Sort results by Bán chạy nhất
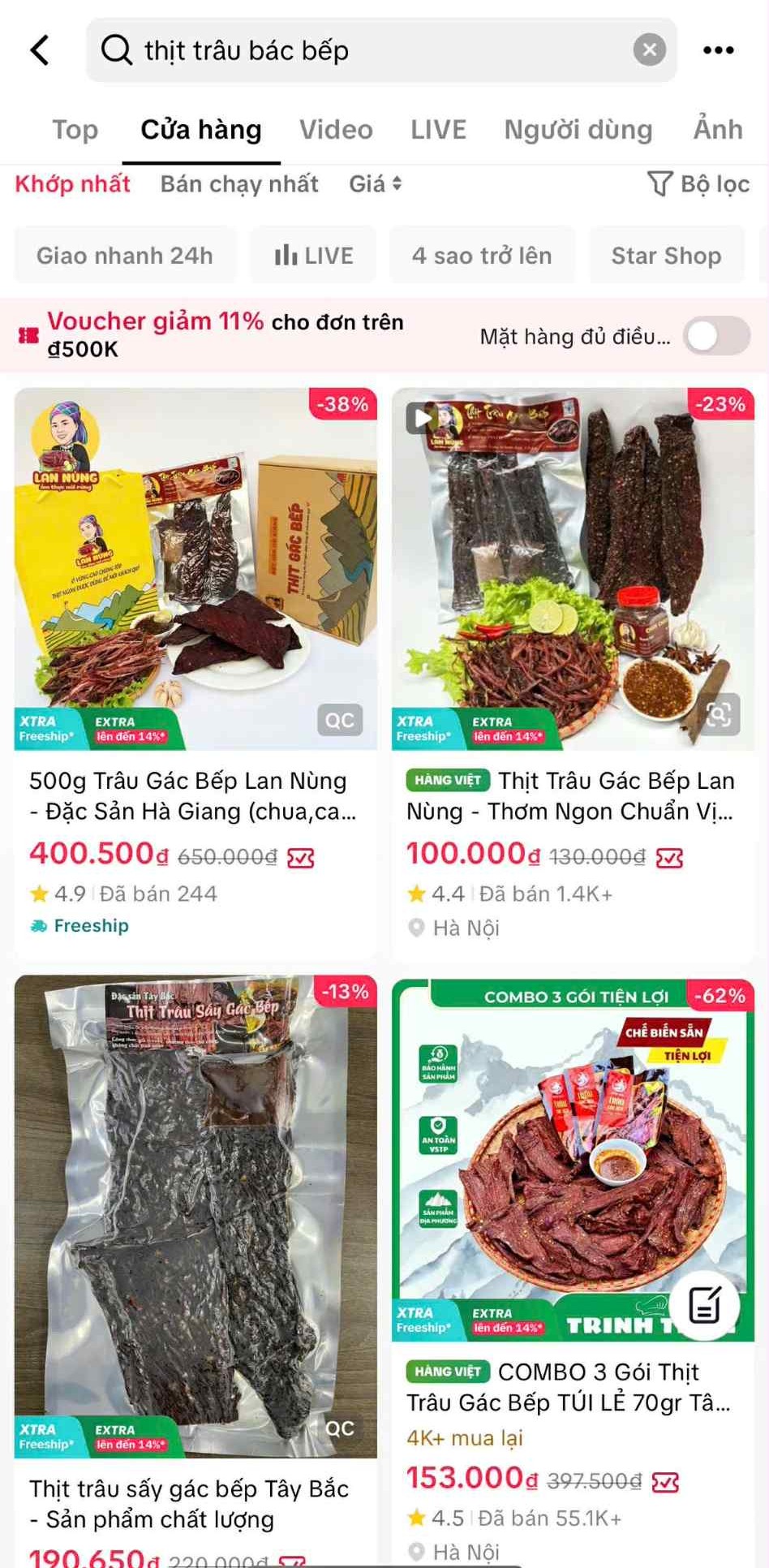The width and height of the screenshot is (769, 1568). tap(239, 184)
